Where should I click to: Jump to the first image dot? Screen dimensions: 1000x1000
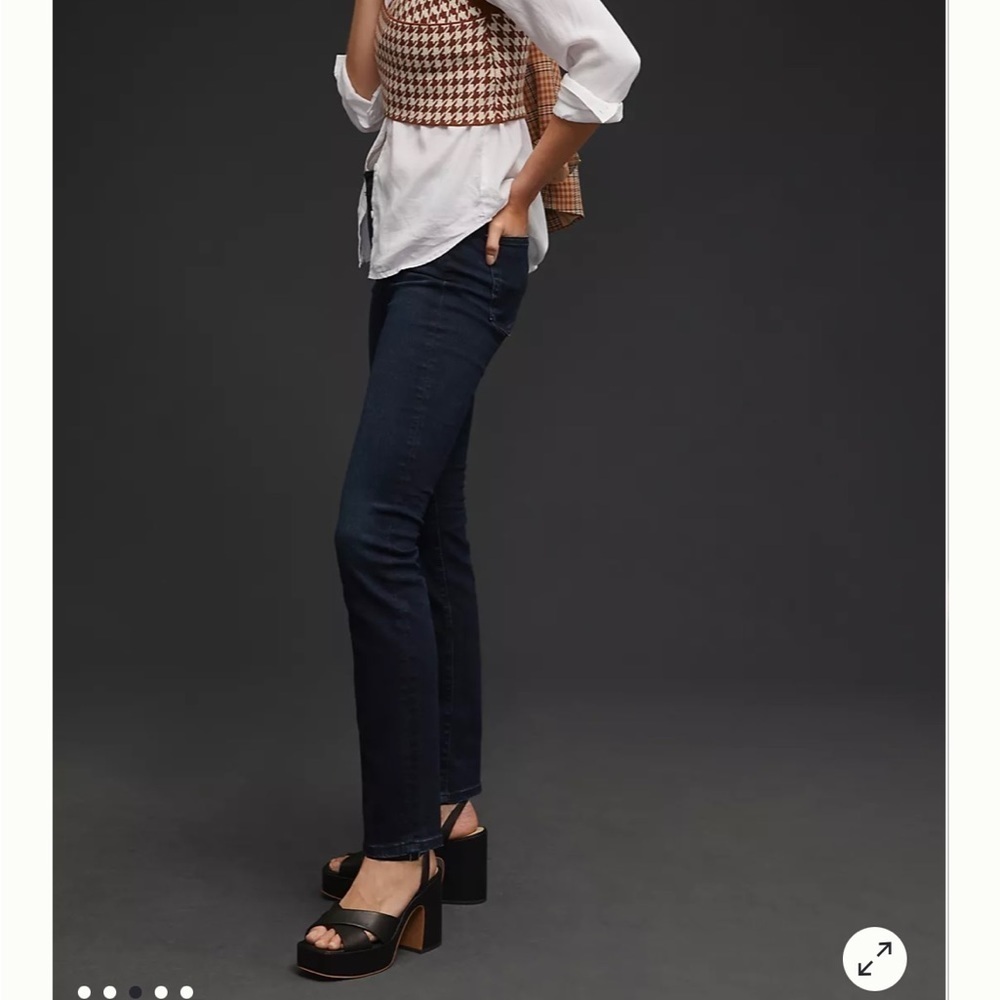pos(84,992)
